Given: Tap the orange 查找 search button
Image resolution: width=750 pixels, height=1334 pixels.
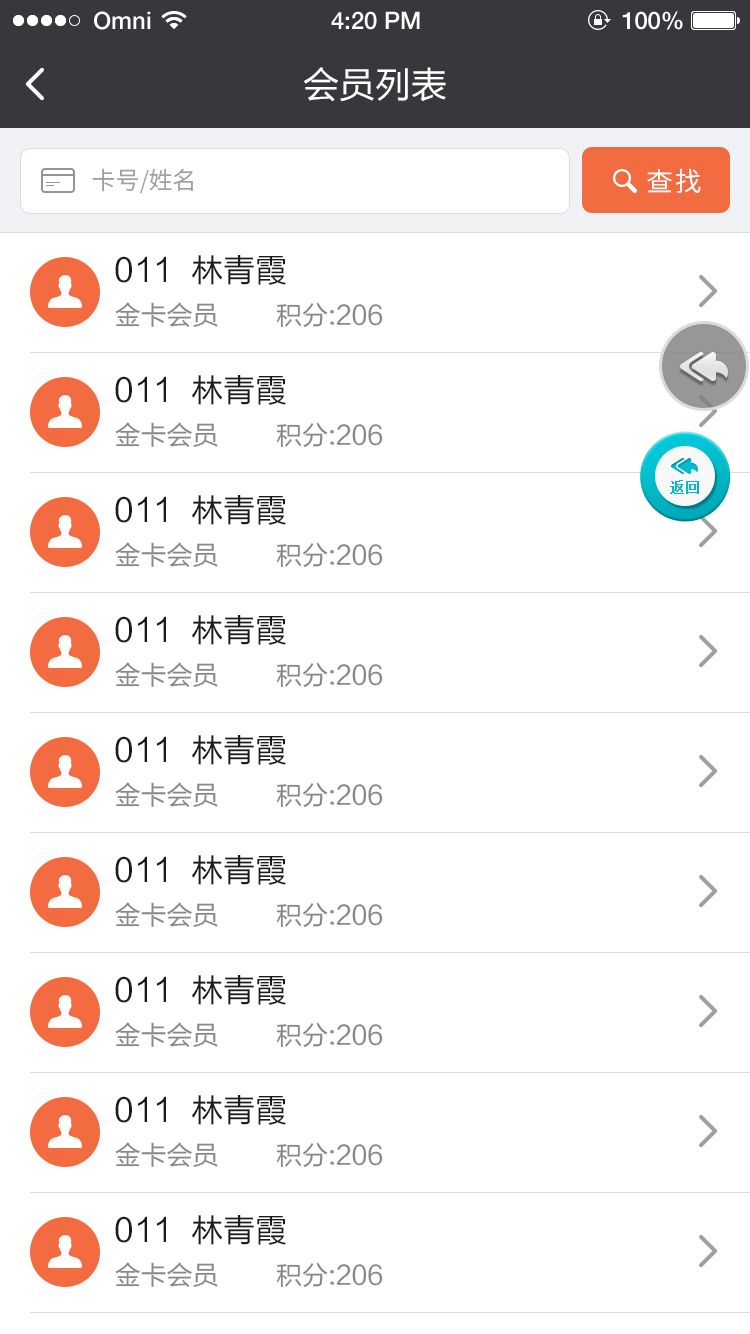Looking at the screenshot, I should tap(656, 181).
